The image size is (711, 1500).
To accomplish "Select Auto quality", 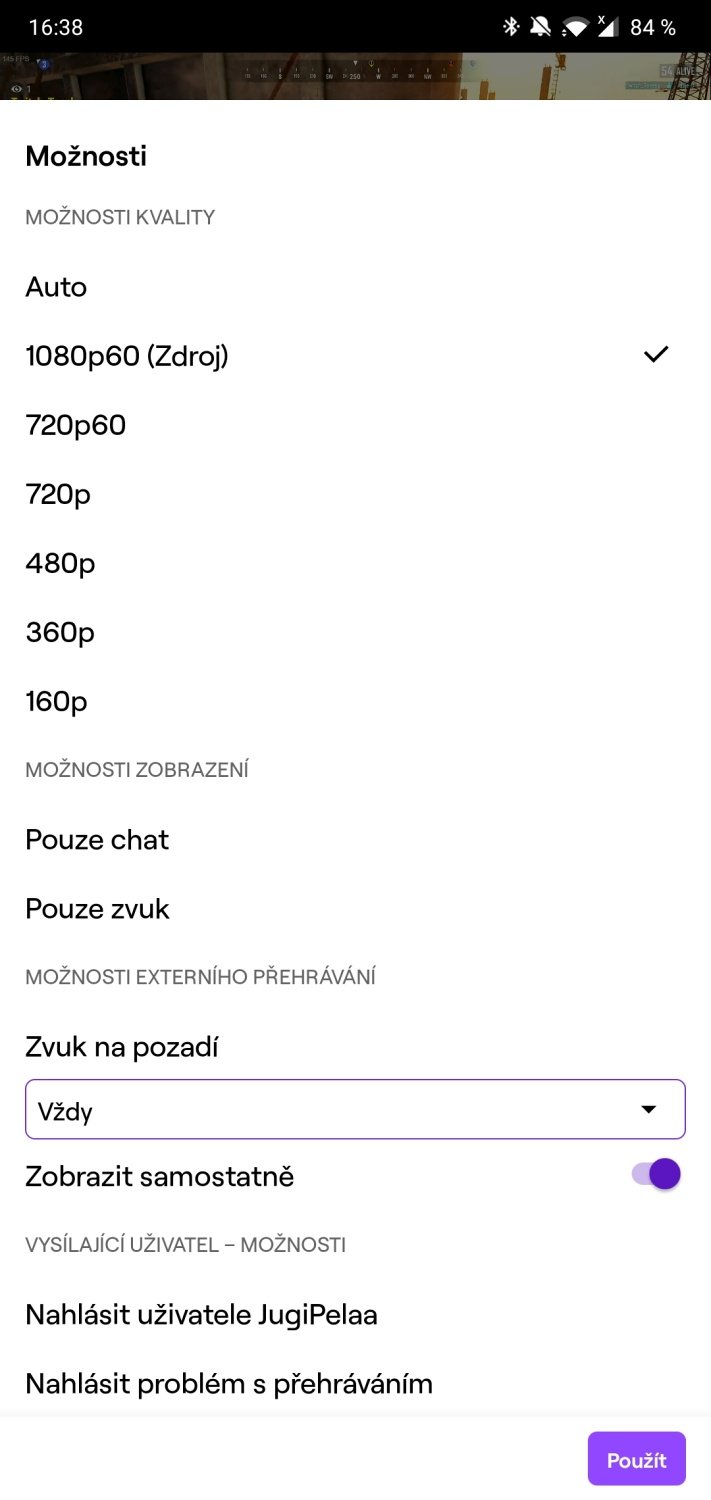I will pyautogui.click(x=355, y=287).
